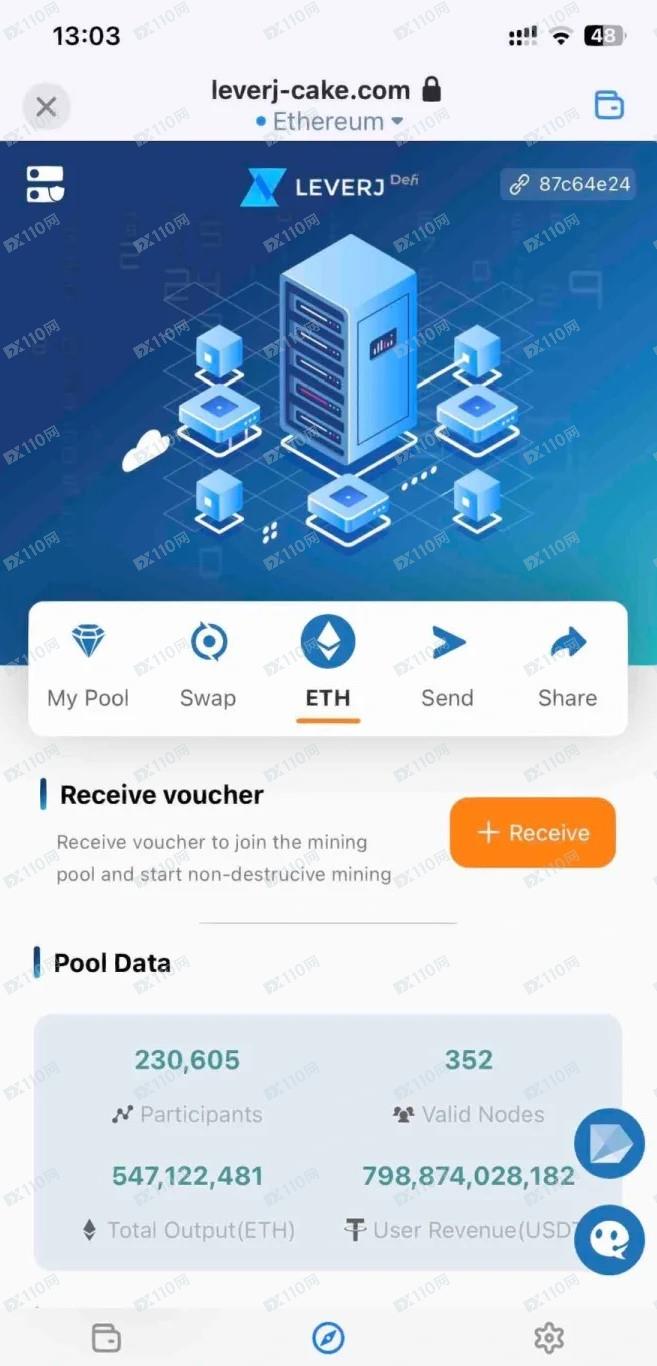
Task: Open the Send option
Action: click(x=447, y=666)
